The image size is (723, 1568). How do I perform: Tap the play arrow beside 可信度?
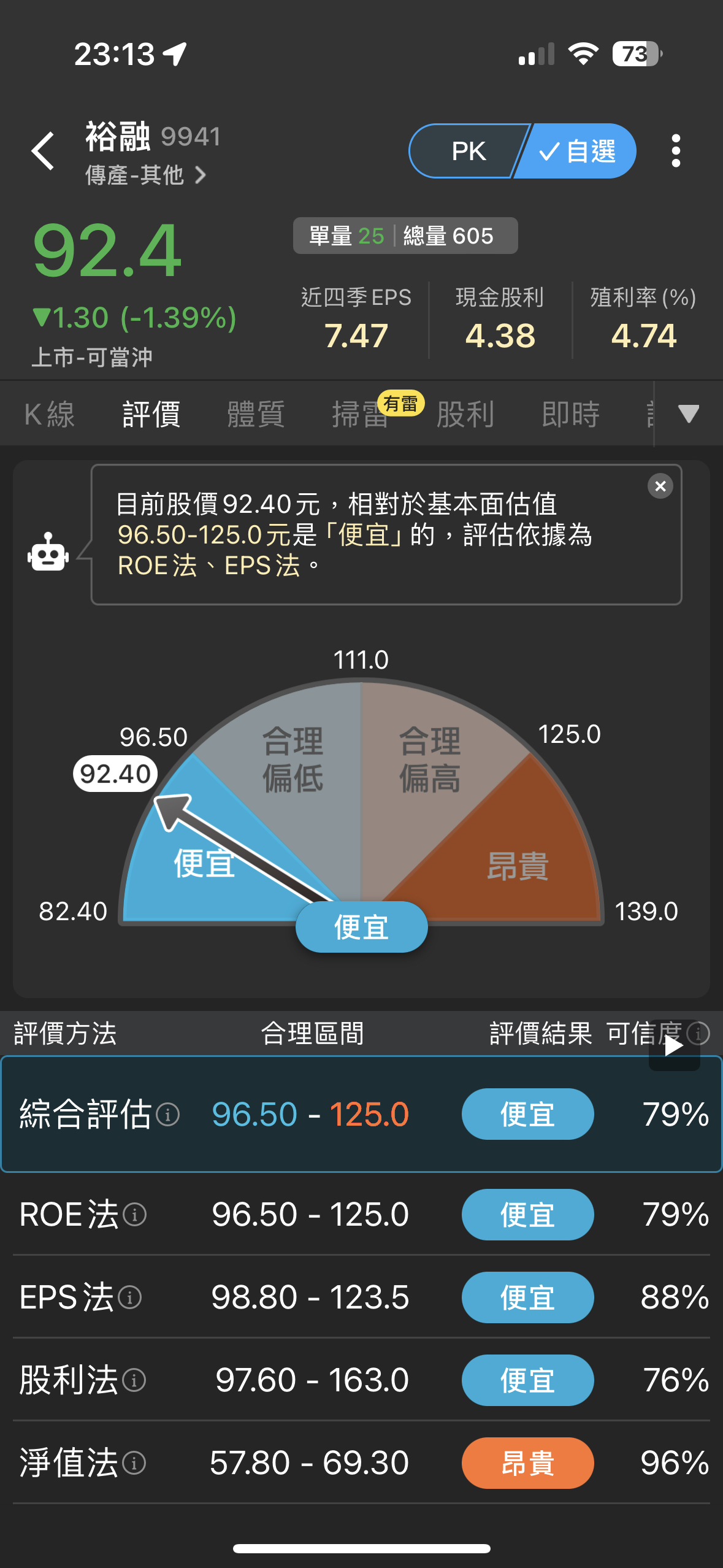[674, 1046]
